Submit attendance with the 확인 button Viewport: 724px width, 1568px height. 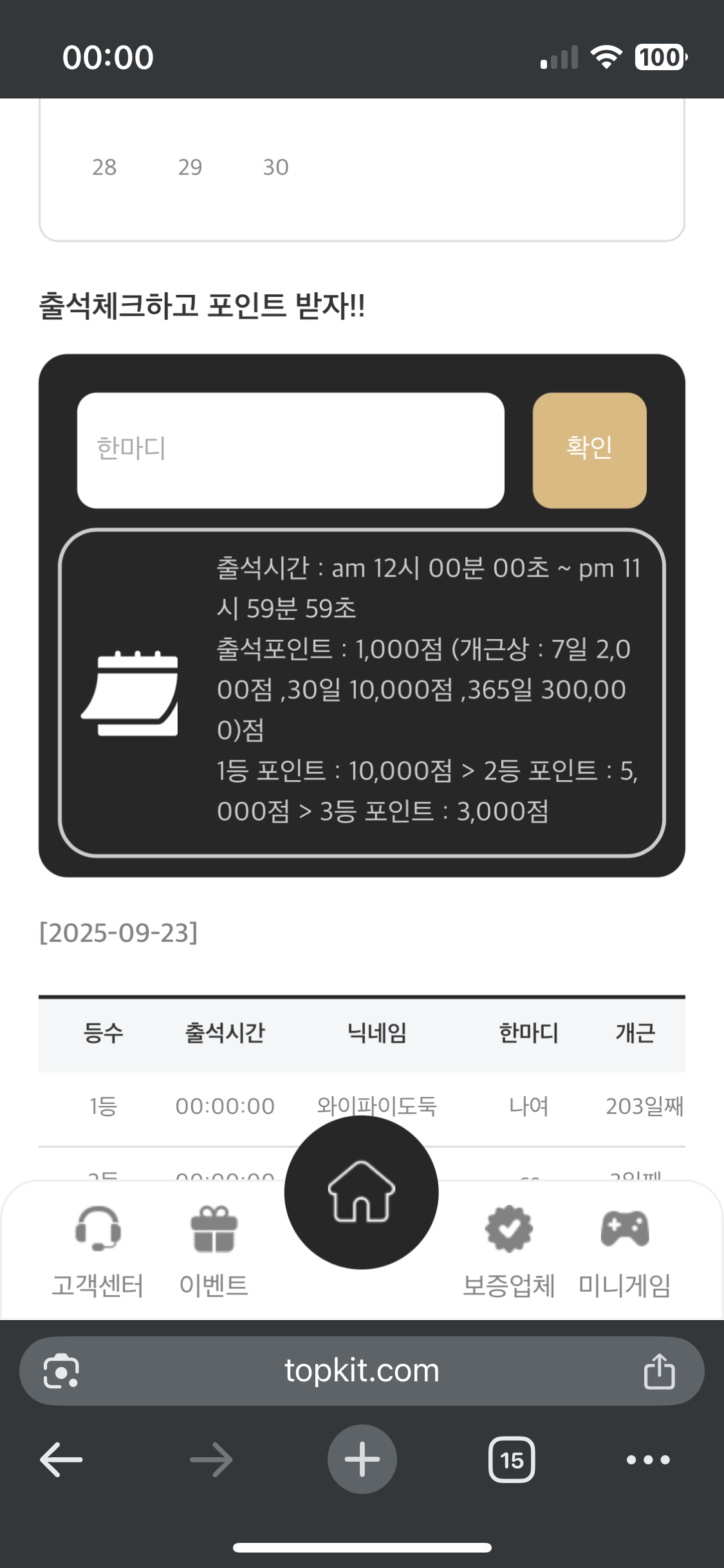tap(589, 450)
